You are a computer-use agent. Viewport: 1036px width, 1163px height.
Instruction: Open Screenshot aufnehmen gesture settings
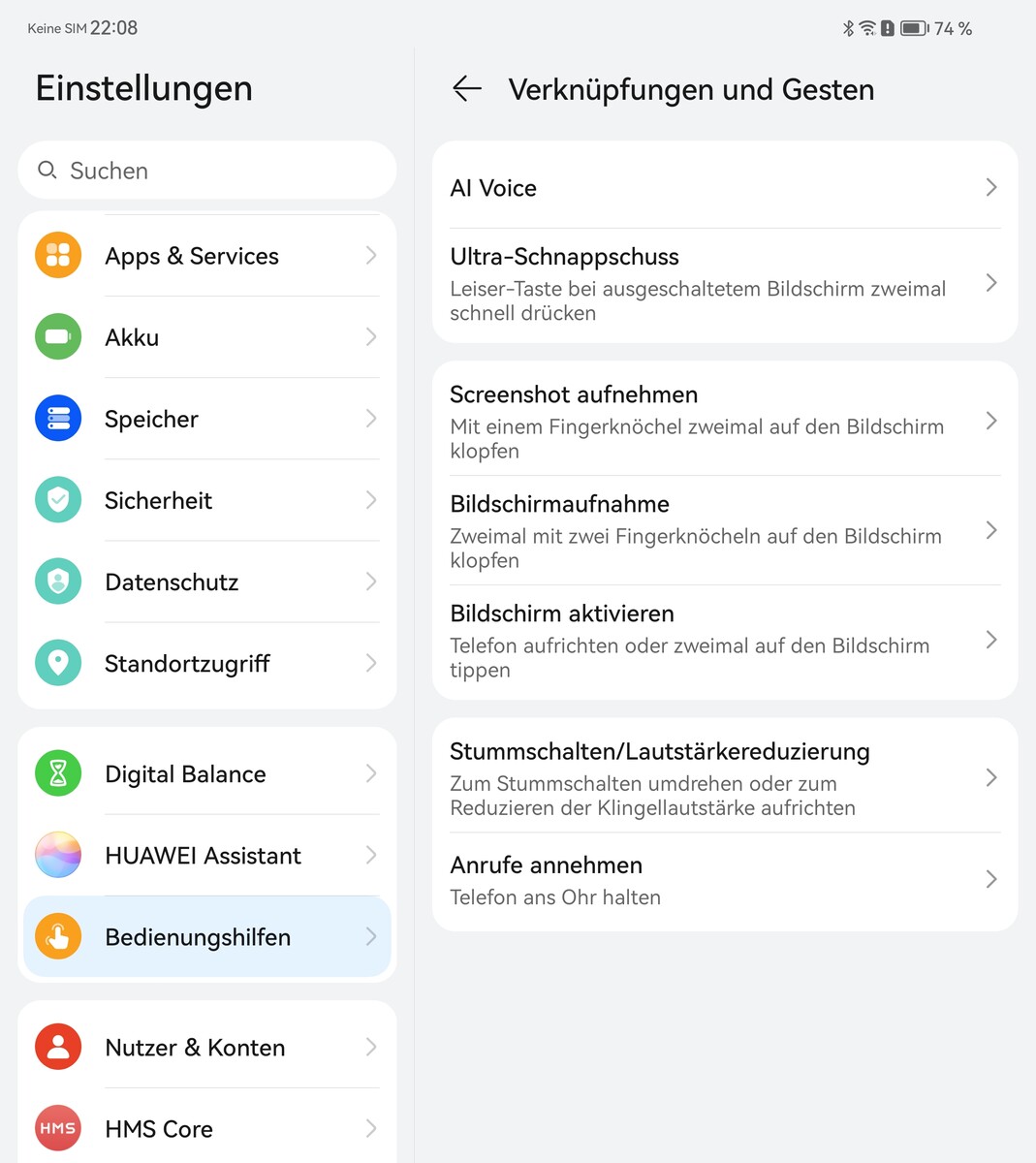(x=724, y=421)
